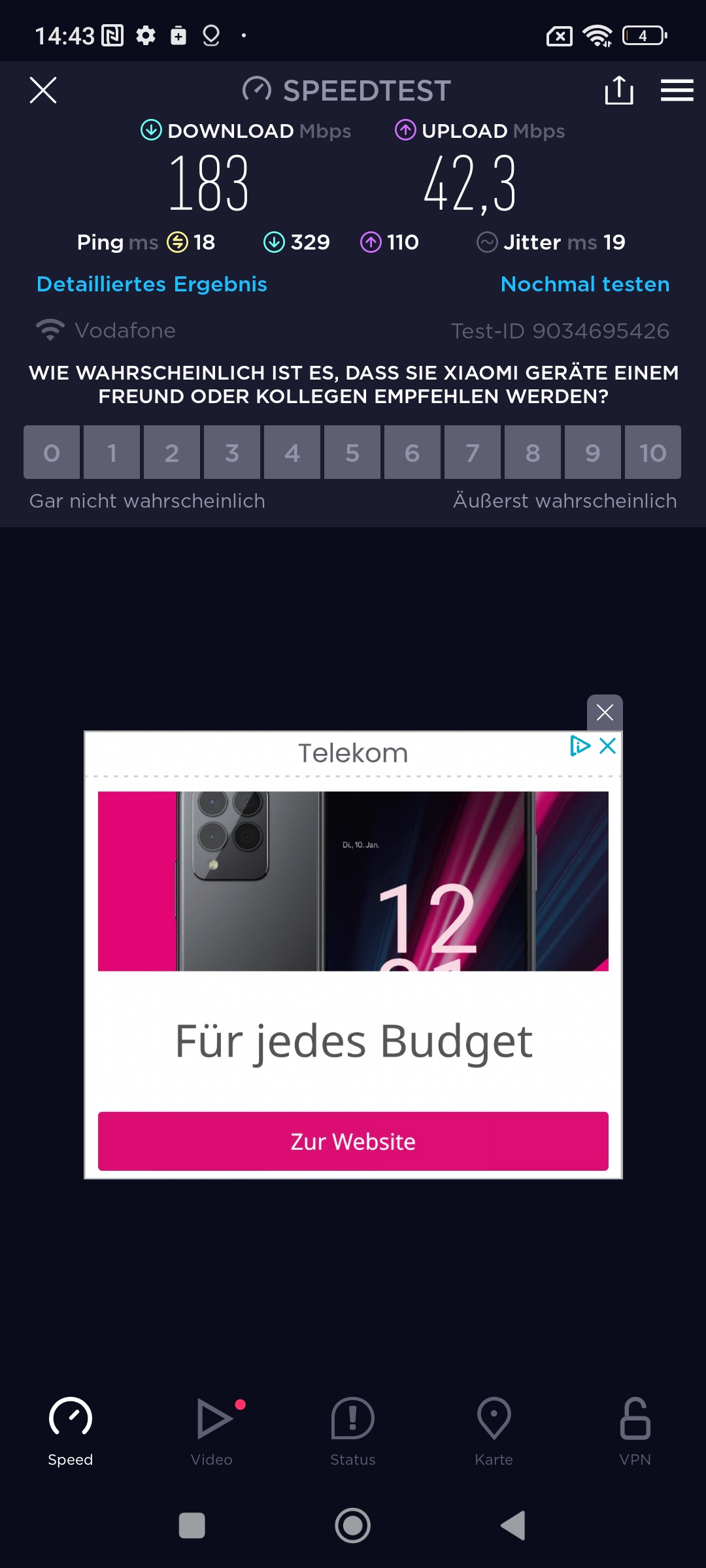This screenshot has width=706, height=1568.
Task: Select the Speed tab
Action: [71, 1431]
